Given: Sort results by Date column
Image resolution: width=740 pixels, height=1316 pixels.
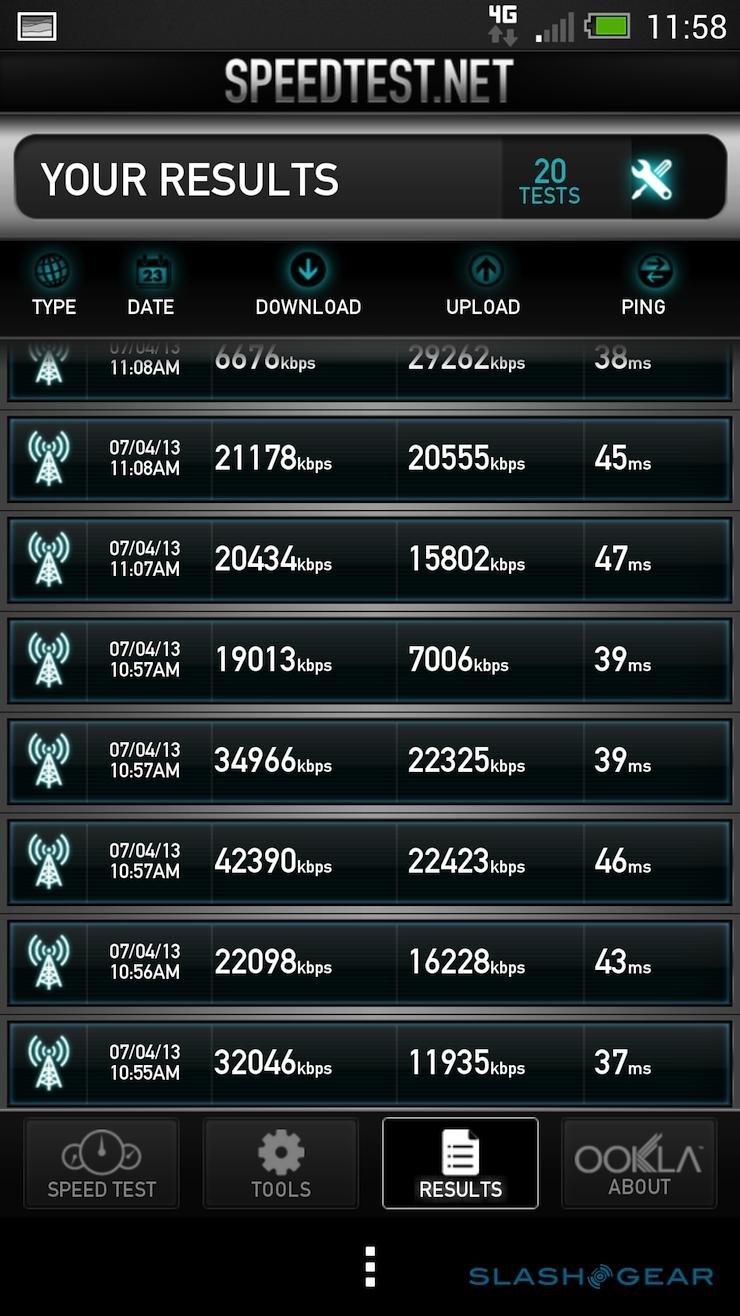Looking at the screenshot, I should coord(151,286).
